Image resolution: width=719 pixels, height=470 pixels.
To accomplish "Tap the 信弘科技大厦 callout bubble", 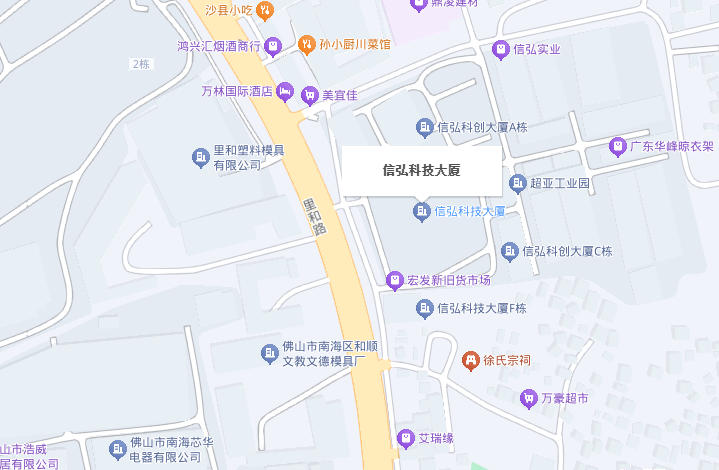I will pos(421,171).
